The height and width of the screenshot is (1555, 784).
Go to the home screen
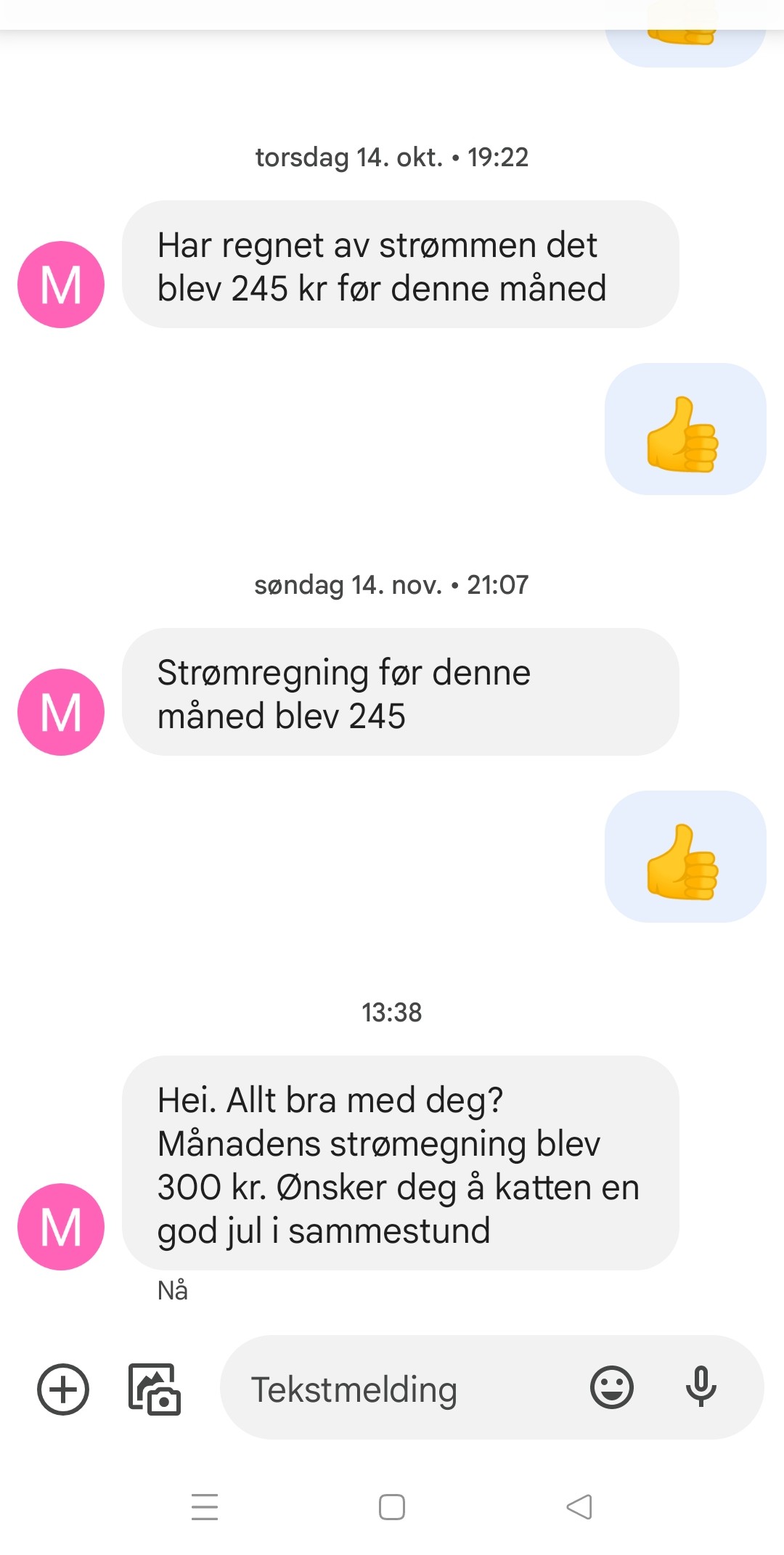(x=392, y=1507)
